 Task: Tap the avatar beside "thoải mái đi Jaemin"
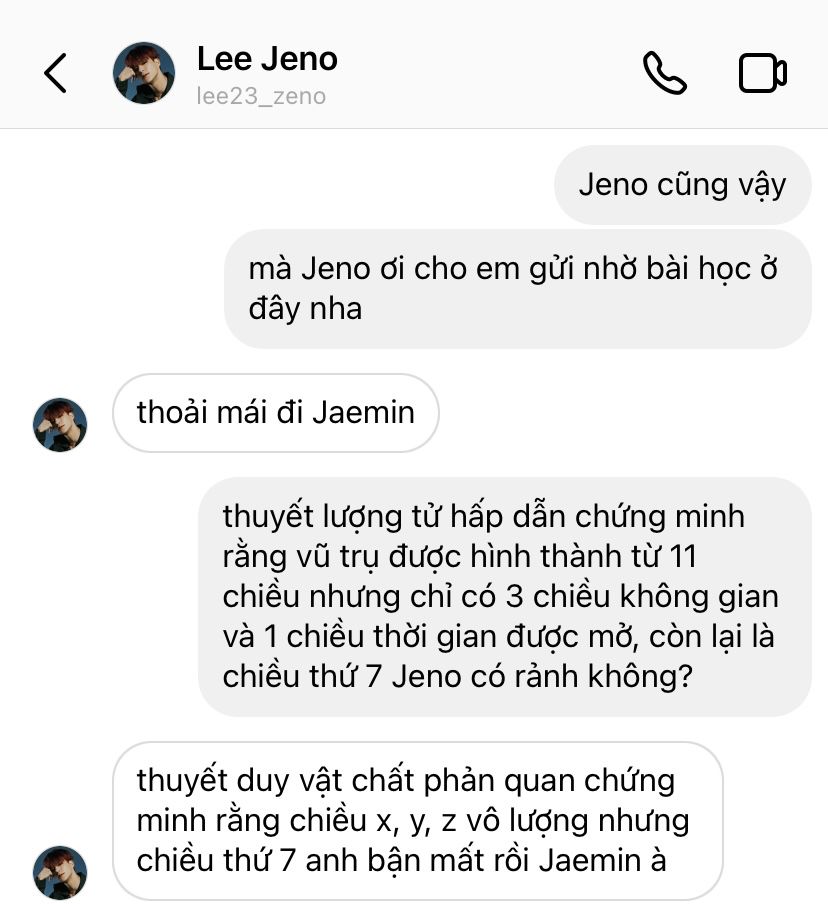point(60,425)
